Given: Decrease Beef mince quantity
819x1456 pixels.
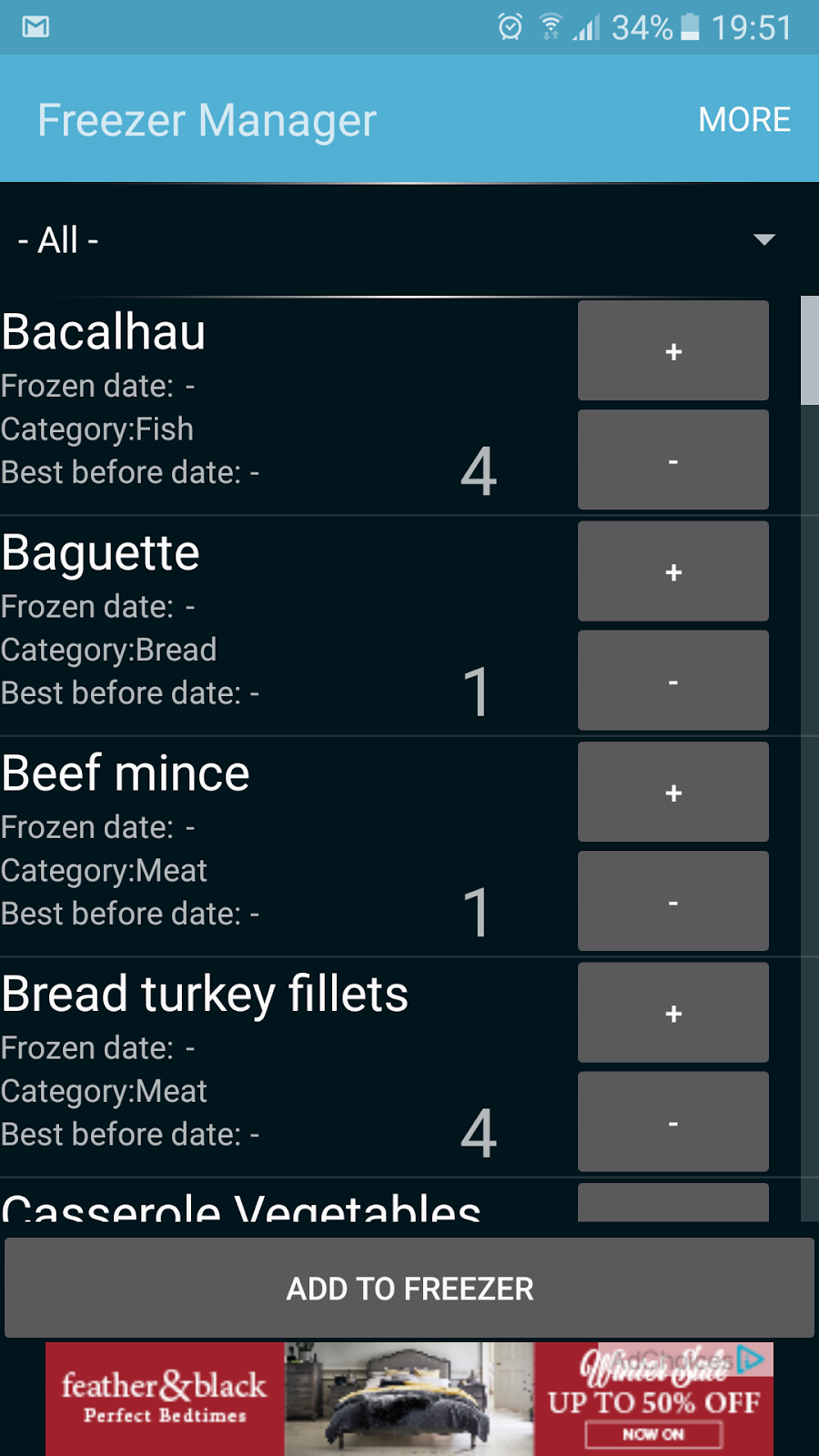Looking at the screenshot, I should pos(672,902).
